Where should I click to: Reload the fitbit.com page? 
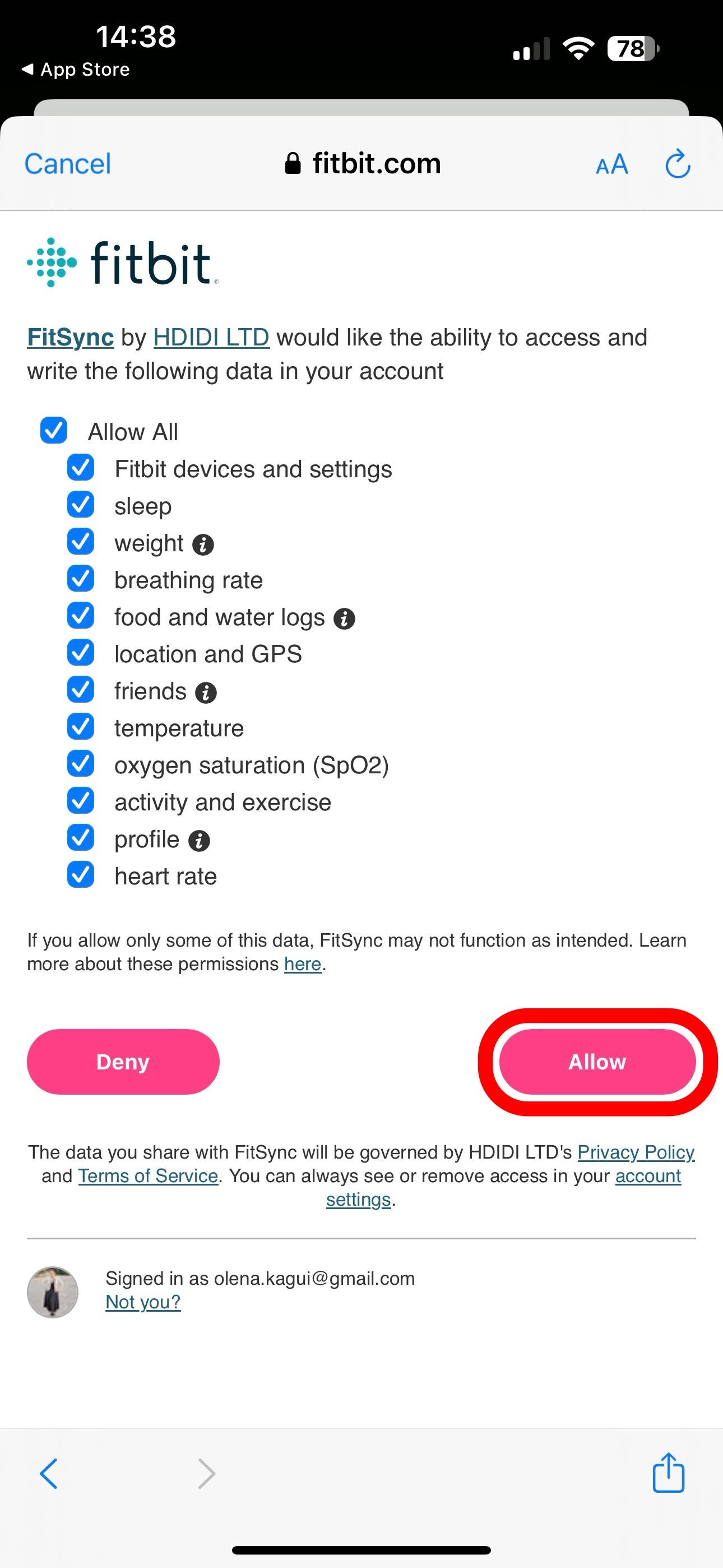(x=678, y=164)
